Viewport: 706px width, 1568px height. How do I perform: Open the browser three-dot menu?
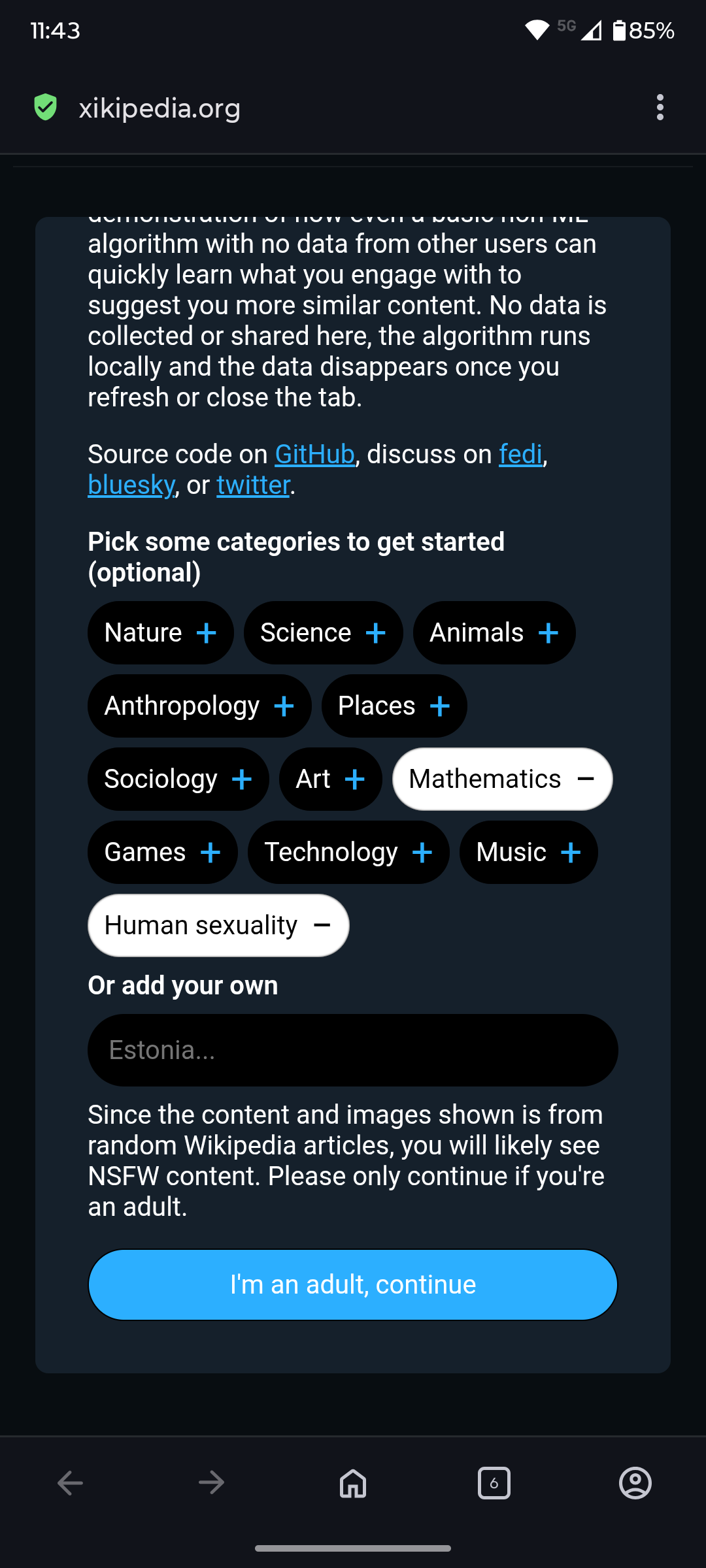(x=660, y=108)
